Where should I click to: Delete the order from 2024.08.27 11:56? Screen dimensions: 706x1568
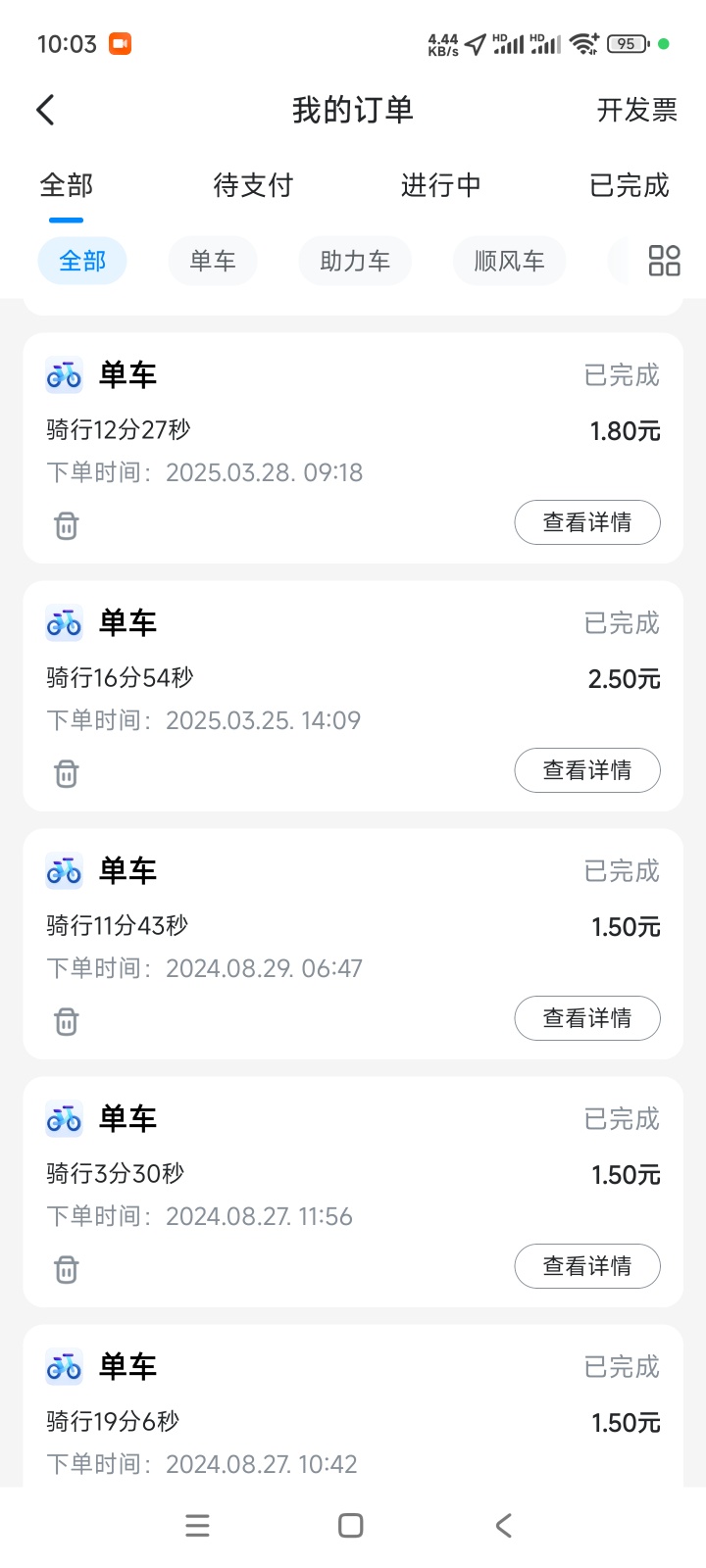click(66, 1269)
